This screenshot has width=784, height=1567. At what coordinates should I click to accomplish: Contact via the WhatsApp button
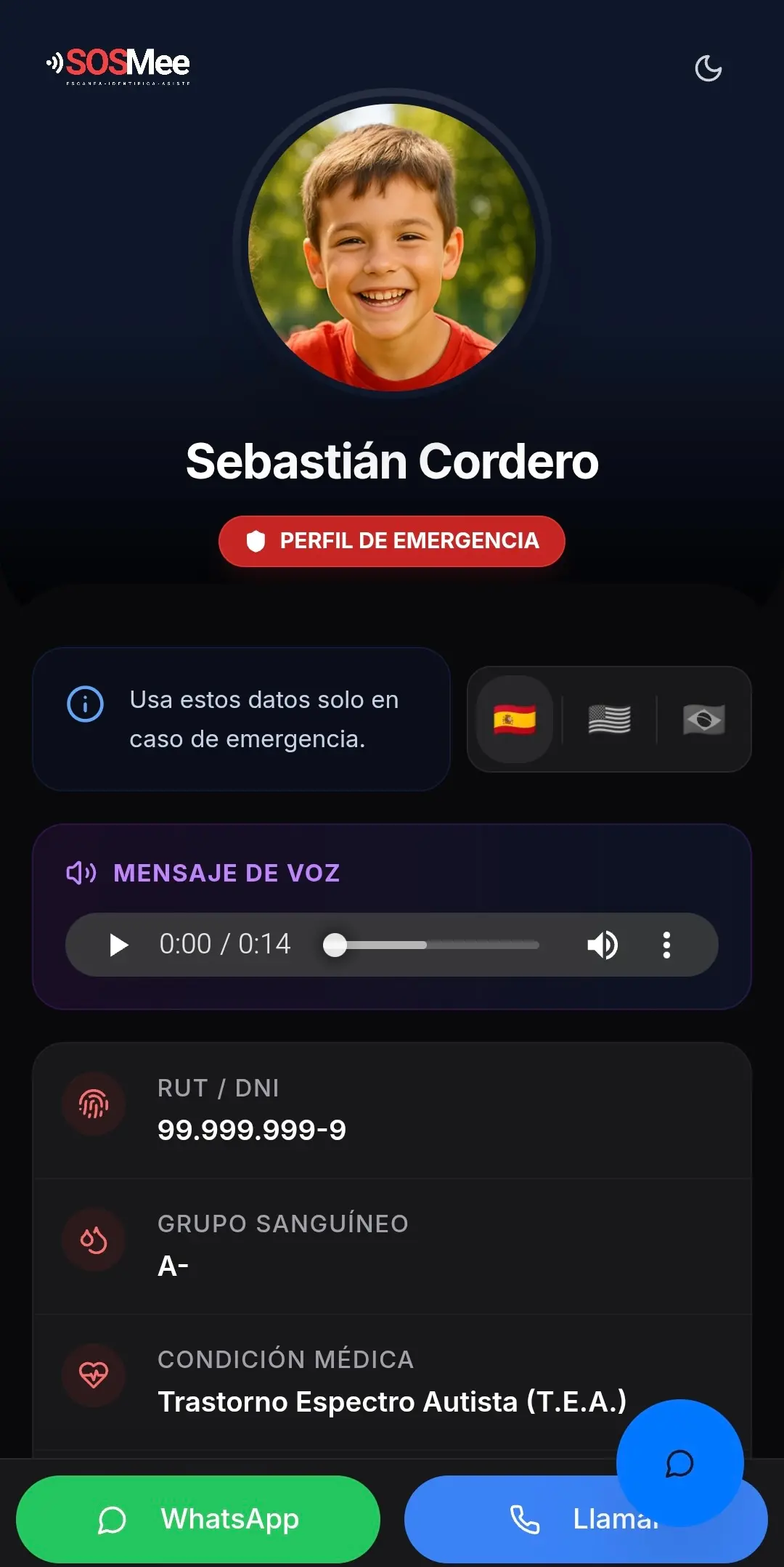[198, 1519]
